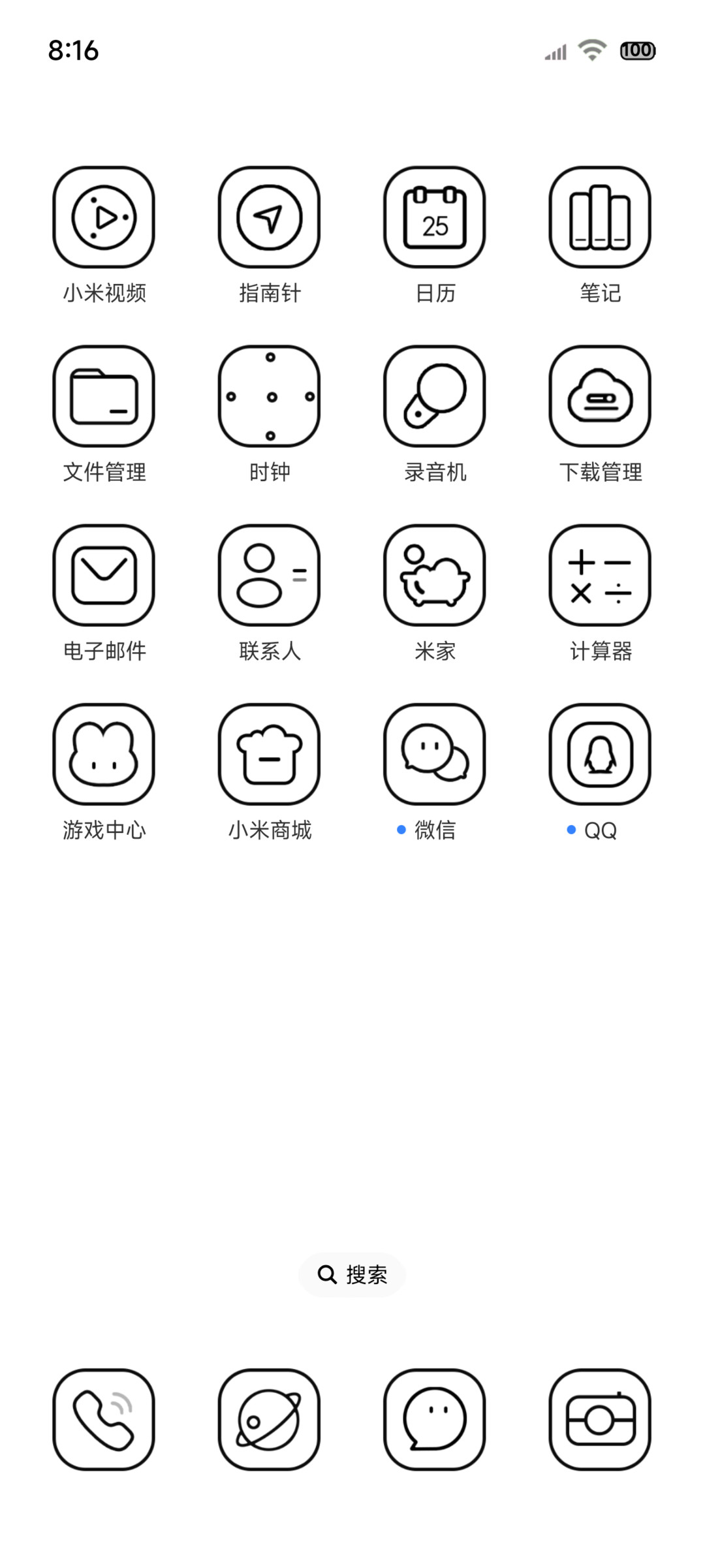This screenshot has height=1568, width=705.
Task: Open 联系人 contacts
Action: (x=269, y=575)
